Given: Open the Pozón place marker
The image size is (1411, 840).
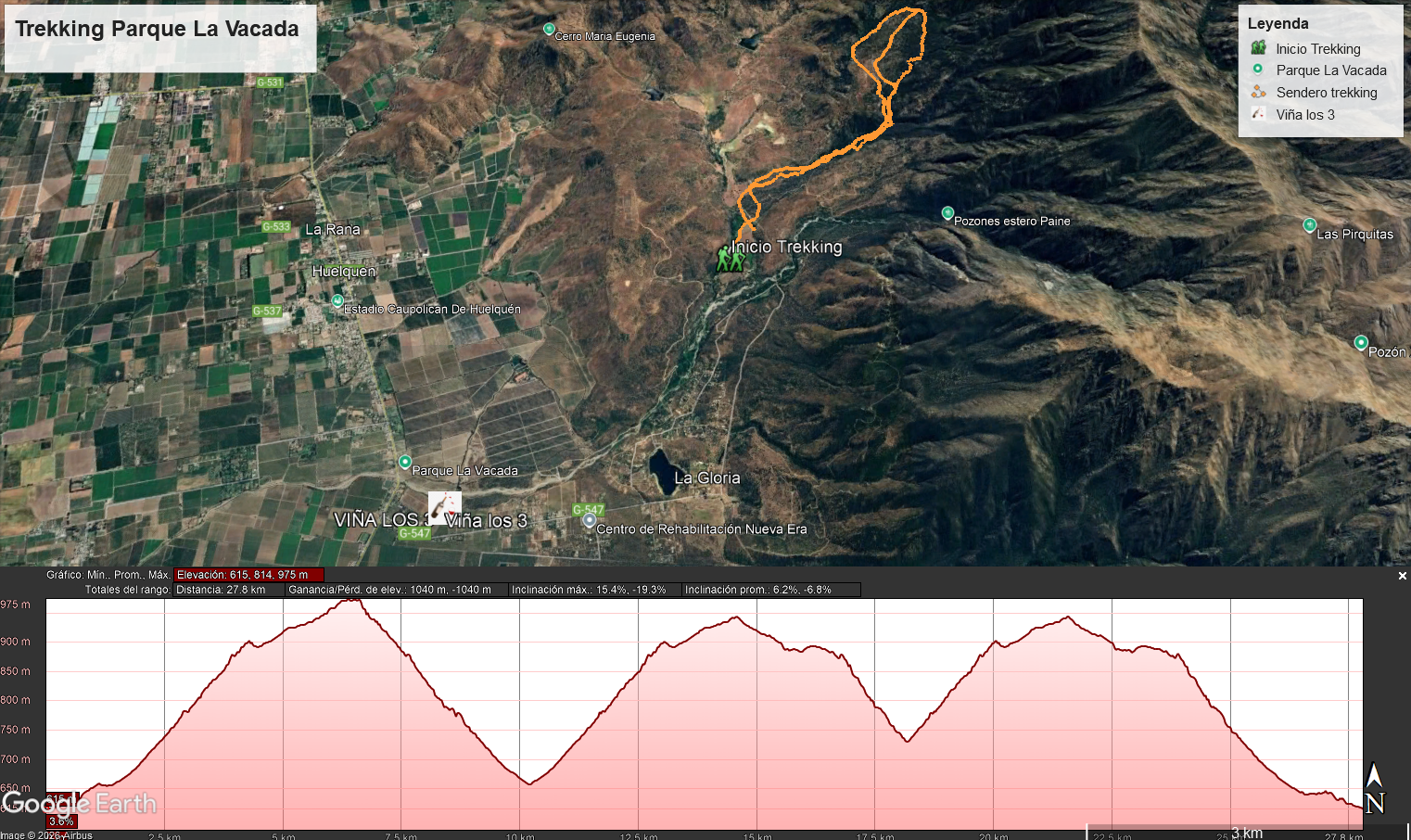Looking at the screenshot, I should tap(1360, 343).
